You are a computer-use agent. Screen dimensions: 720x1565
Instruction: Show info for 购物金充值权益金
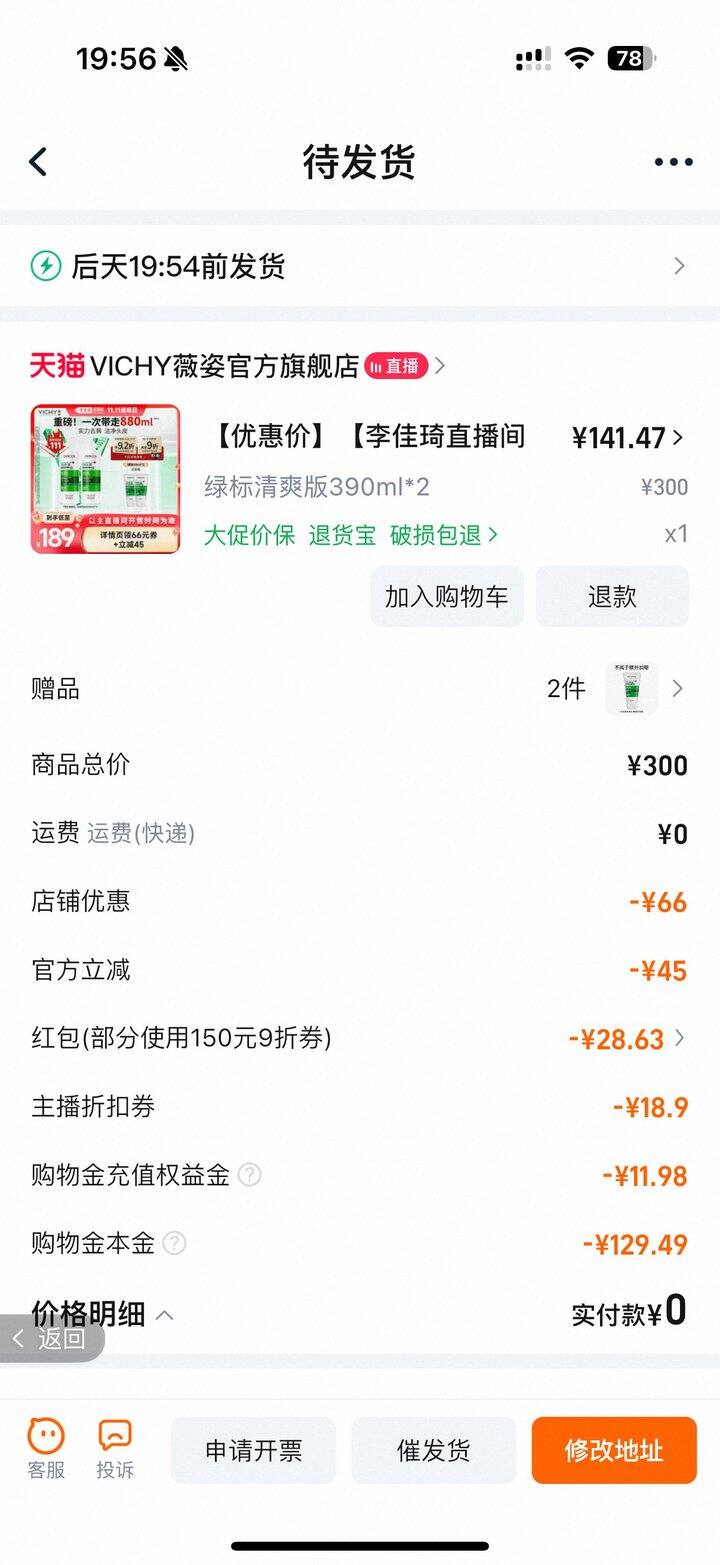pos(250,1175)
